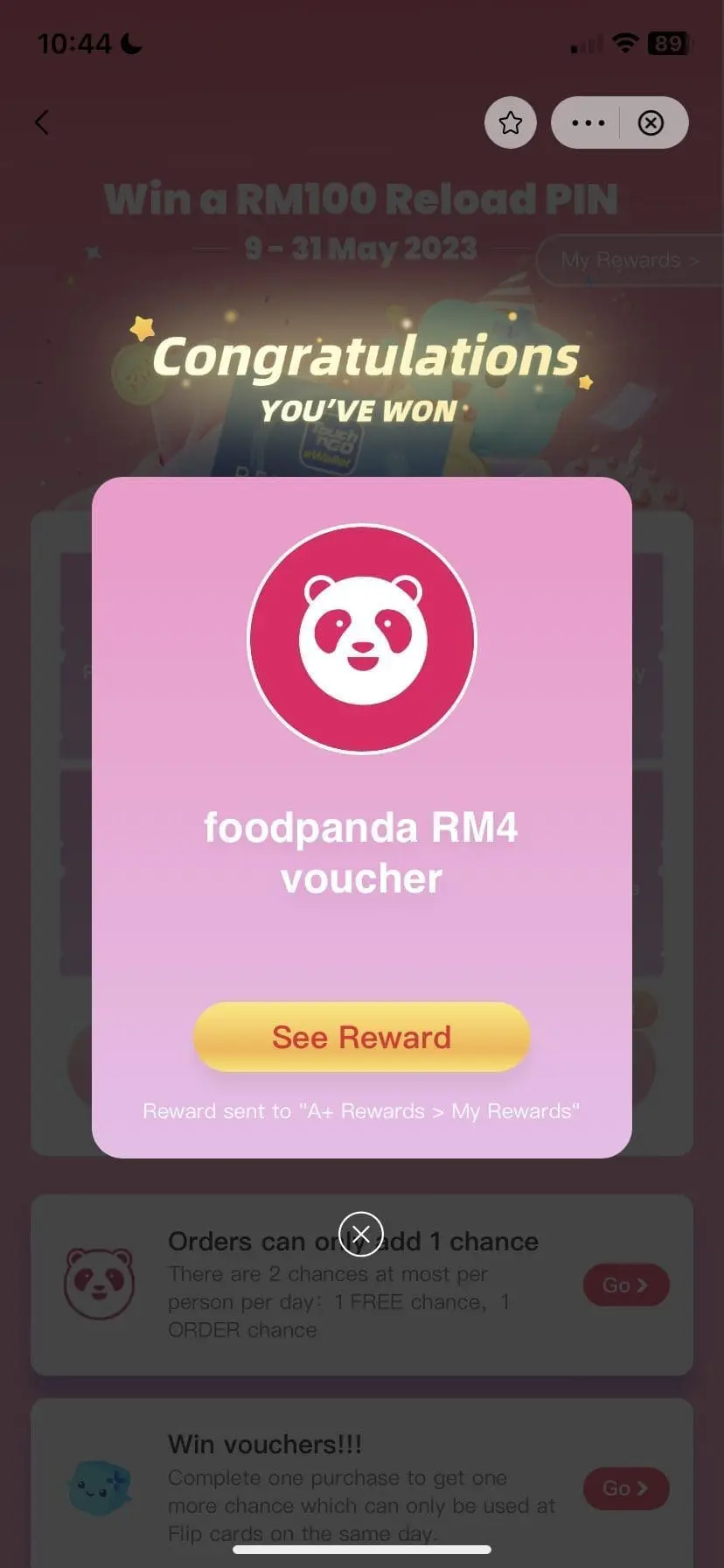Screen dimensions: 724x1568
Task: Tap the ice cube mascot in Win vouchers section
Action: (x=99, y=1487)
